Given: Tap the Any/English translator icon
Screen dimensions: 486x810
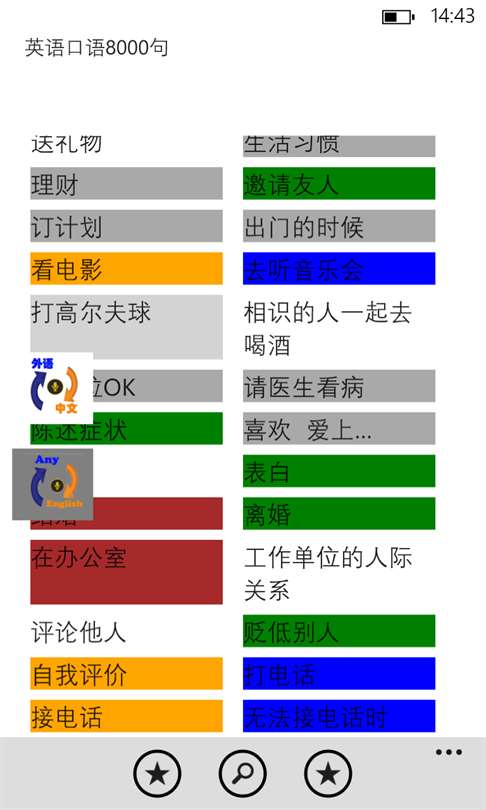Looking at the screenshot, I should coord(53,484).
